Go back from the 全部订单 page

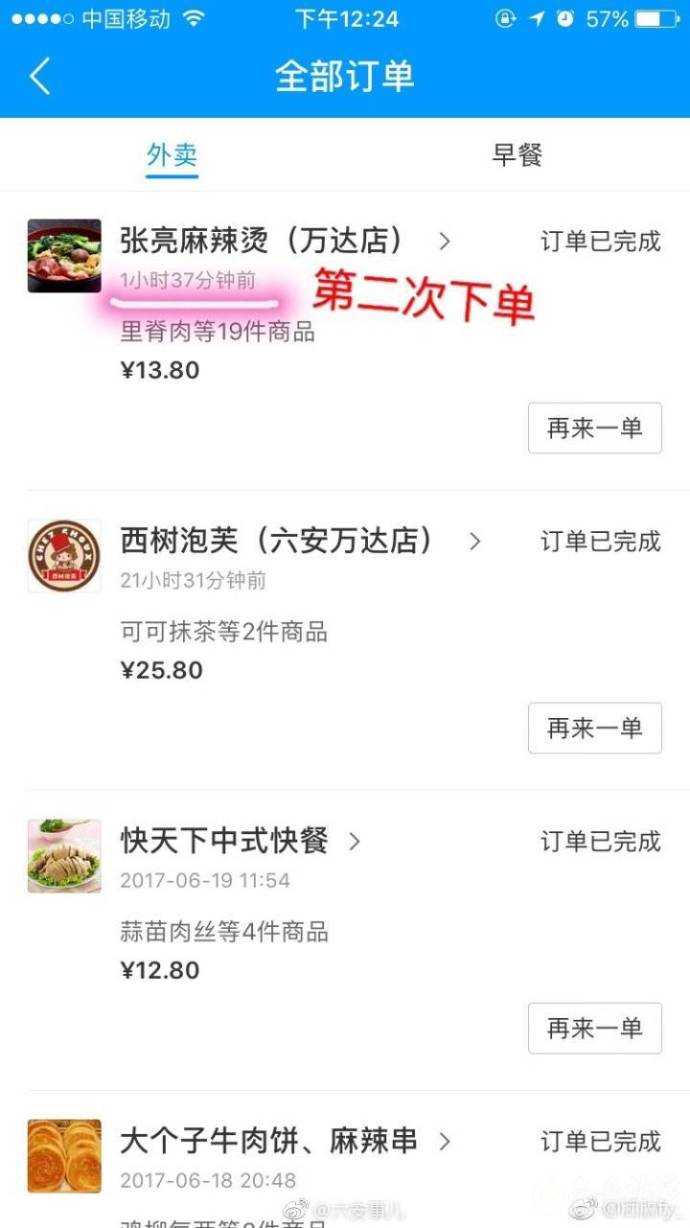point(40,77)
